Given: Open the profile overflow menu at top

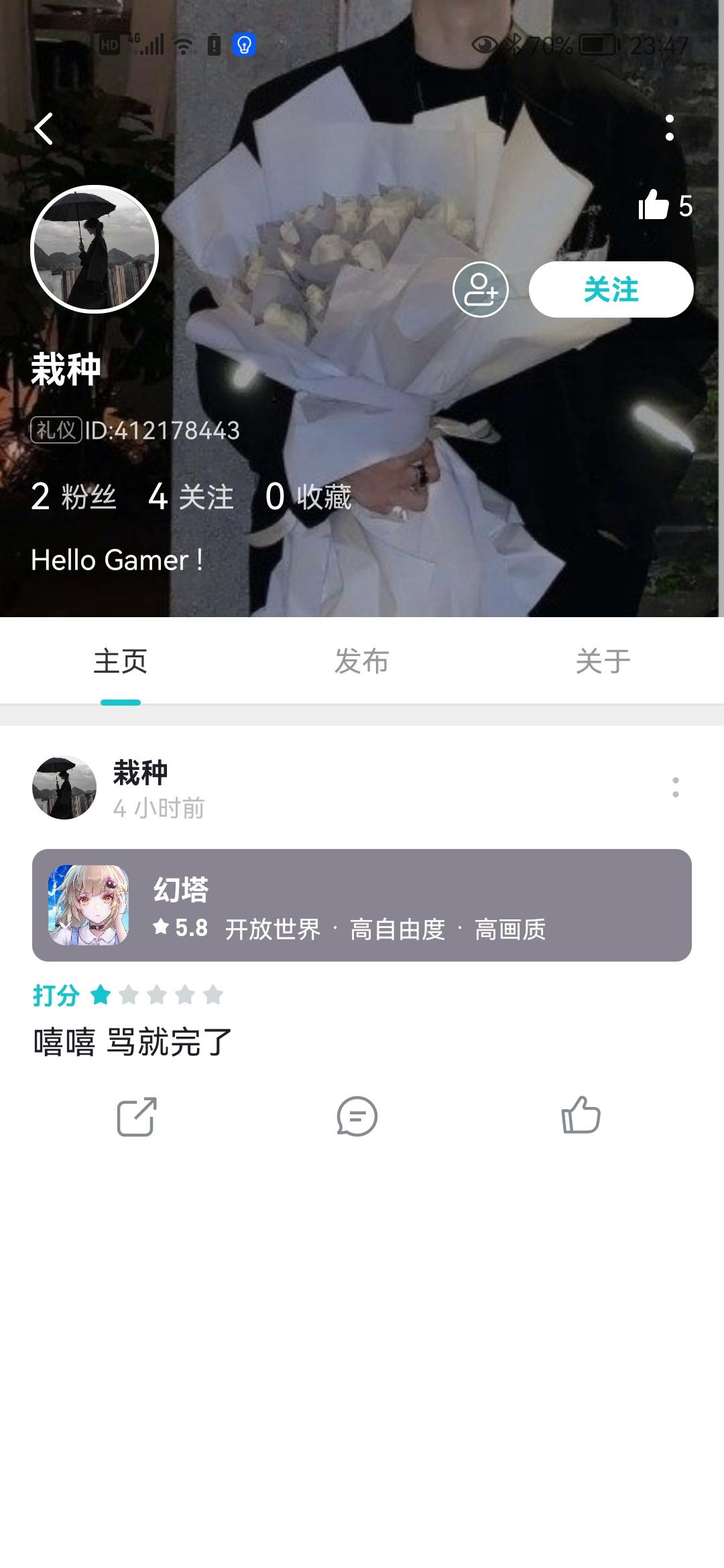Looking at the screenshot, I should click(x=669, y=128).
